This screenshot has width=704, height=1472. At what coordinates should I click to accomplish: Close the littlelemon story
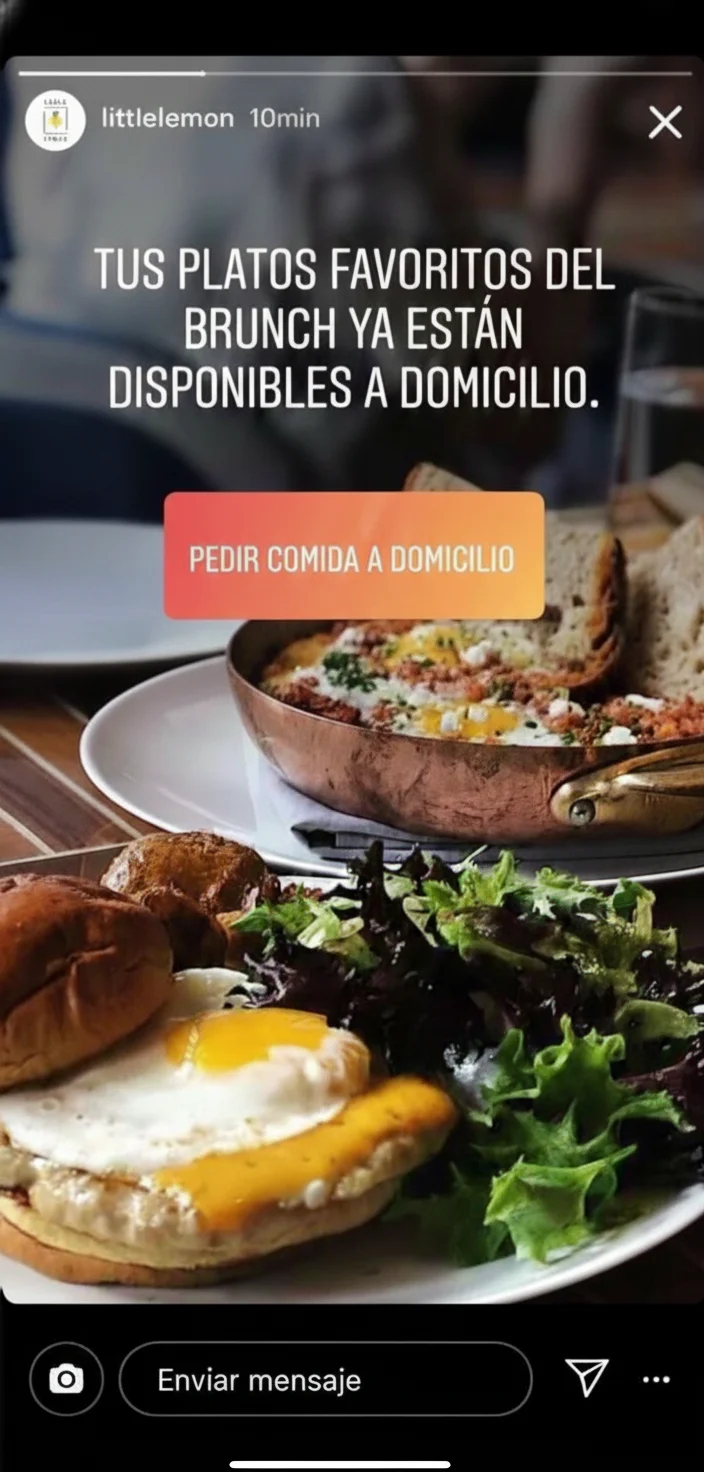click(x=665, y=122)
